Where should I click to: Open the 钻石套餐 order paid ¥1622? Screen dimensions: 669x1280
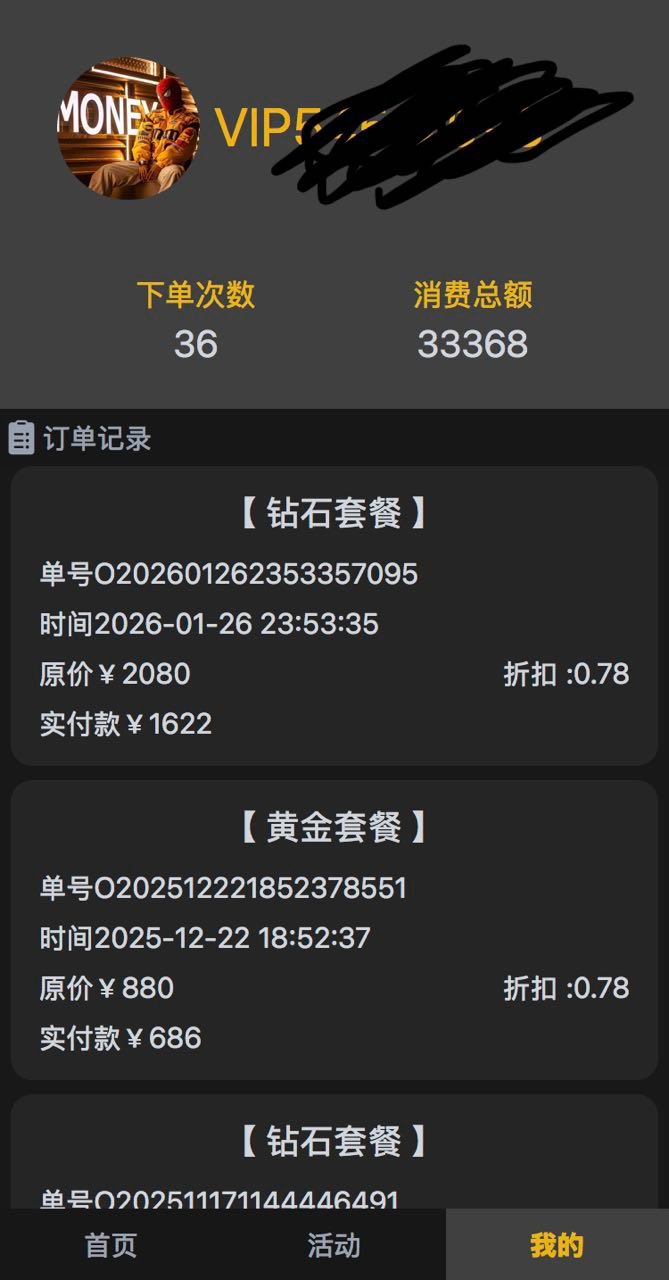[x=334, y=616]
